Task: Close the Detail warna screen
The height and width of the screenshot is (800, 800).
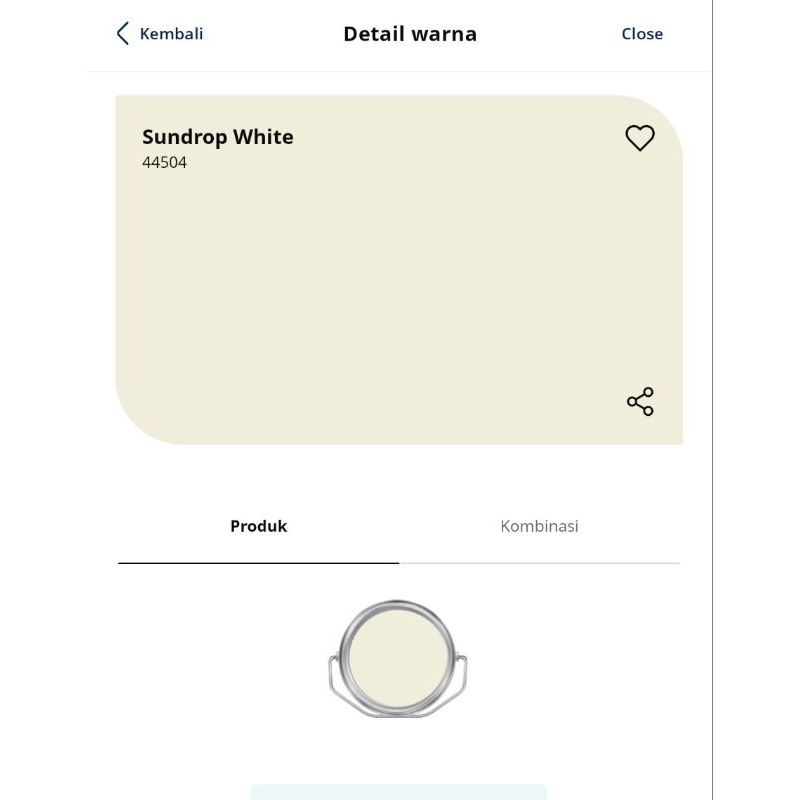Action: coord(641,34)
